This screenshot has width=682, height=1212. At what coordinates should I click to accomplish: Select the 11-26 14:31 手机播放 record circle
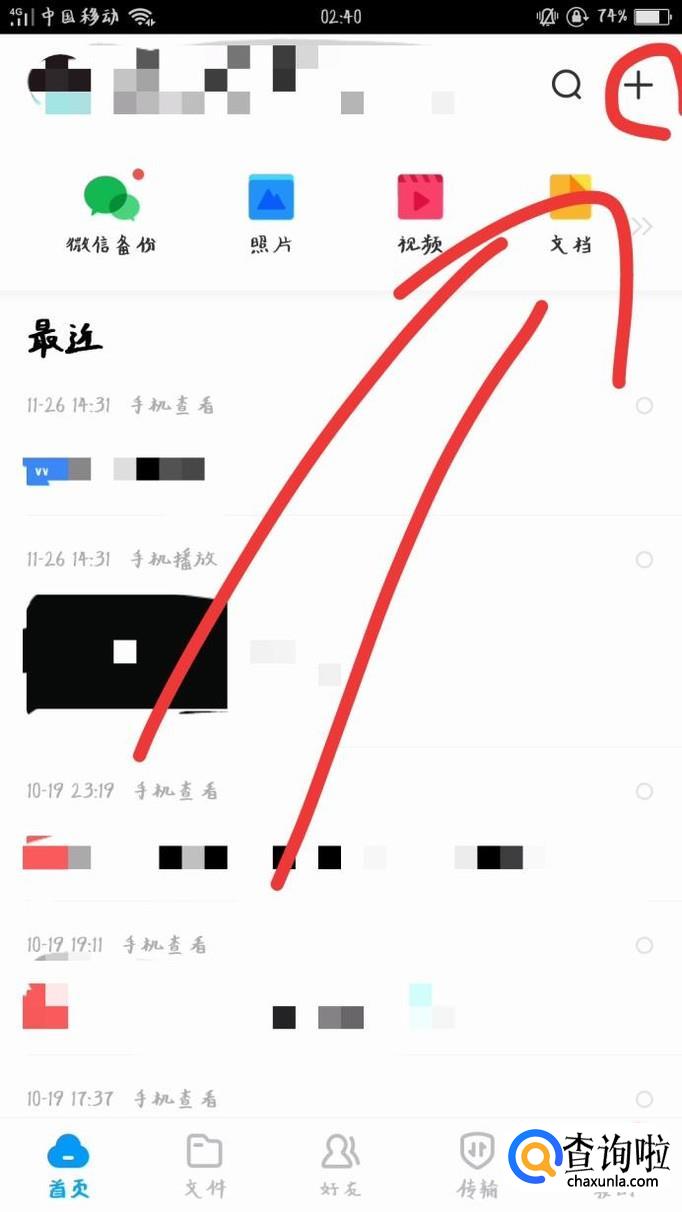pos(644,559)
